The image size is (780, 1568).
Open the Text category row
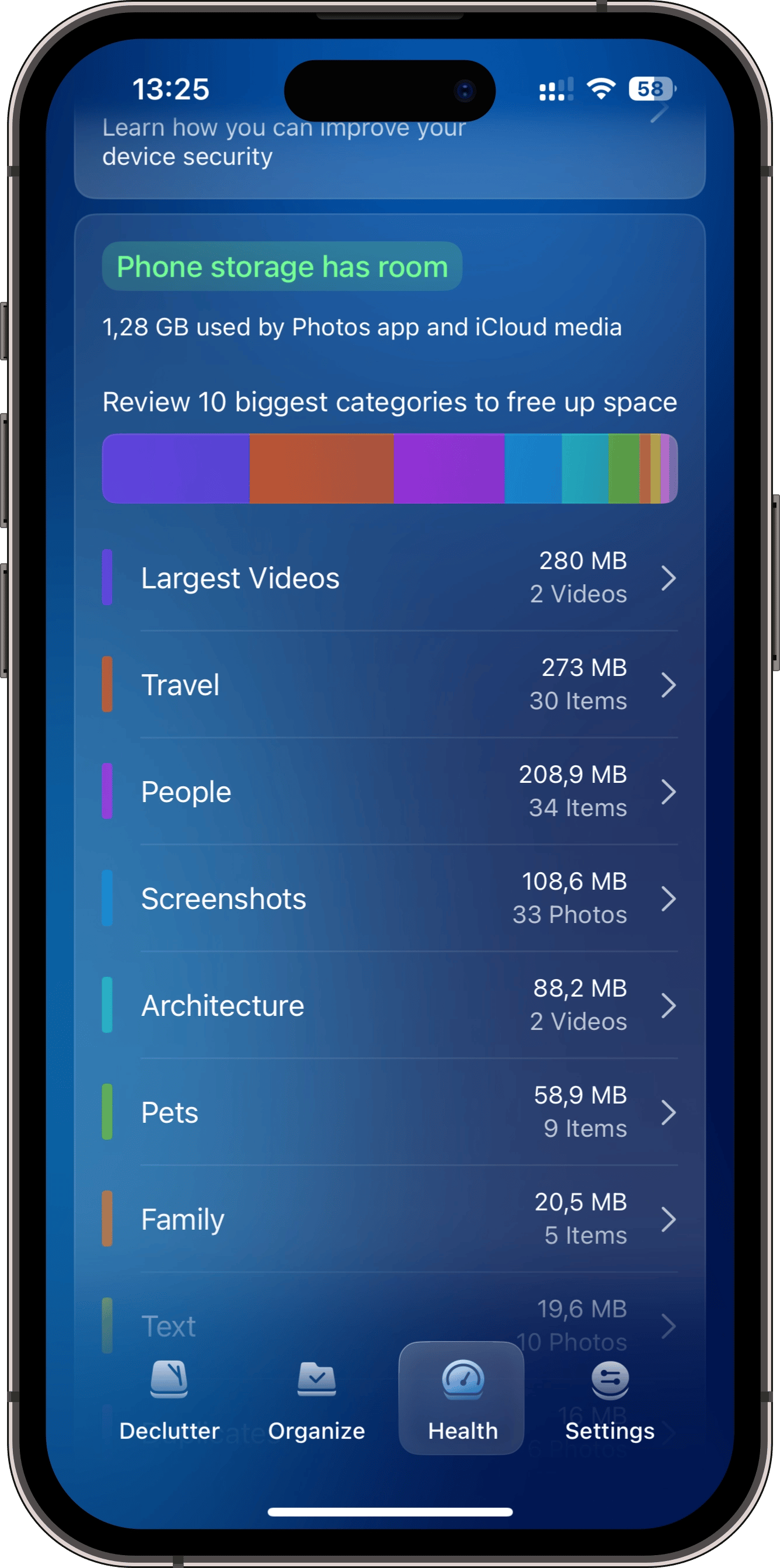(x=389, y=1322)
